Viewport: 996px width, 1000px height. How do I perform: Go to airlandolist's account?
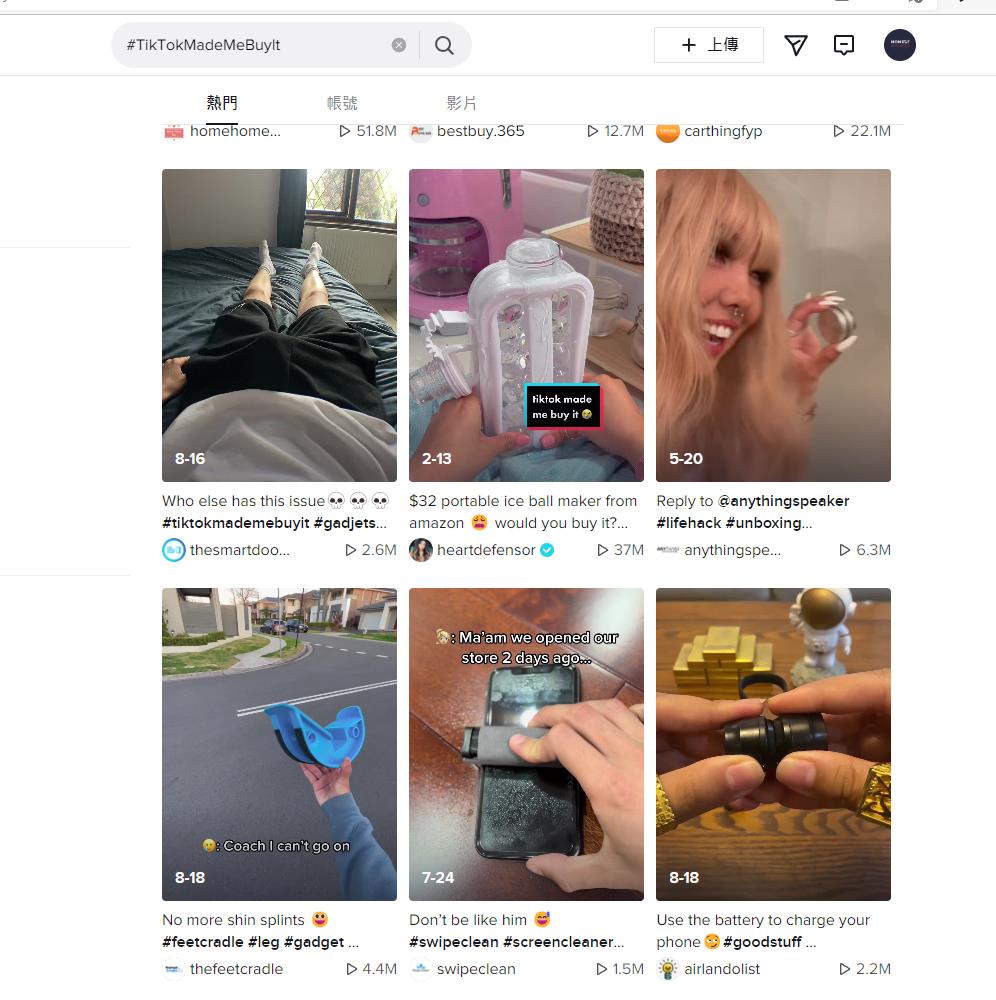point(722,969)
